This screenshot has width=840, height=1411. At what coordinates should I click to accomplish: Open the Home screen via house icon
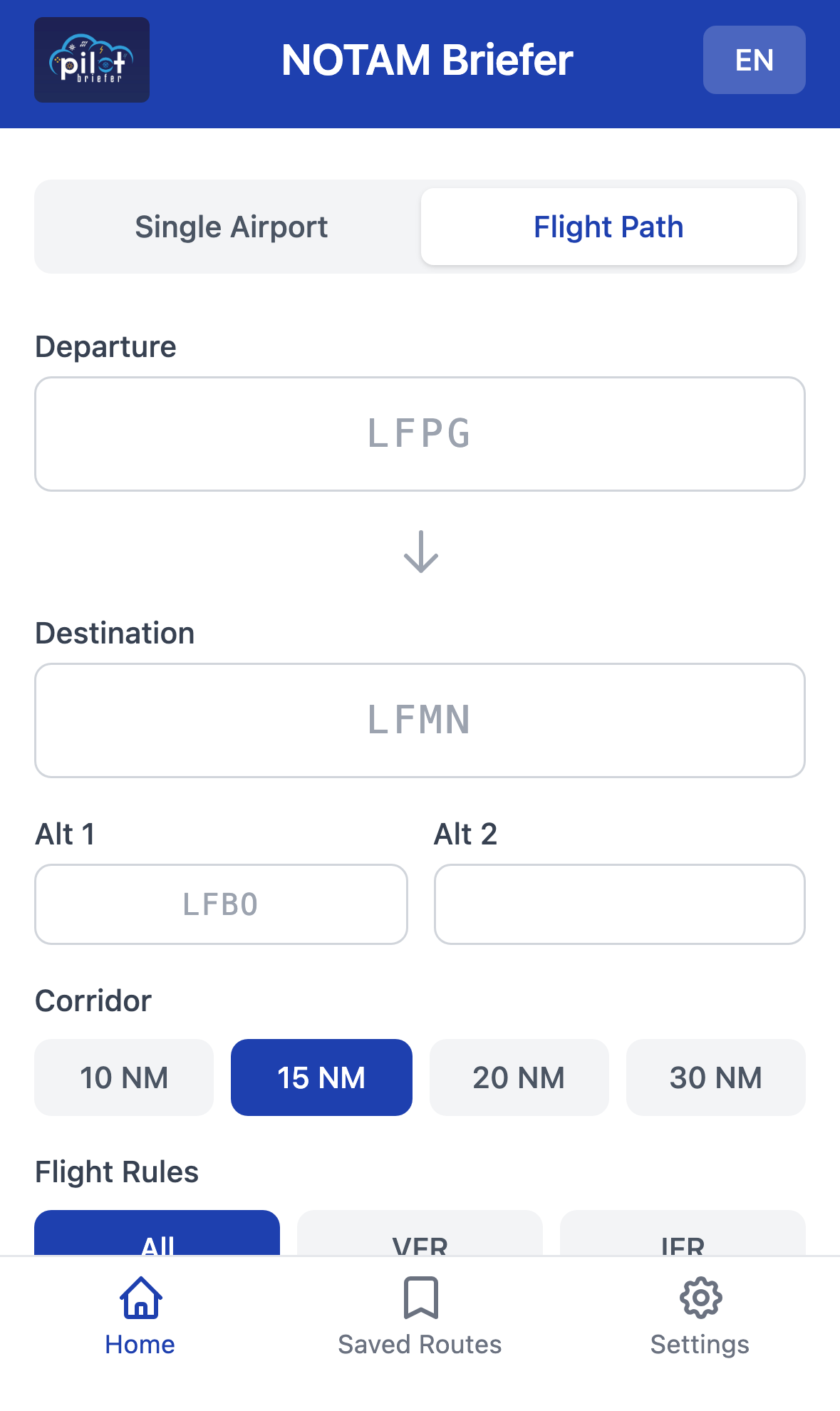(x=140, y=1299)
